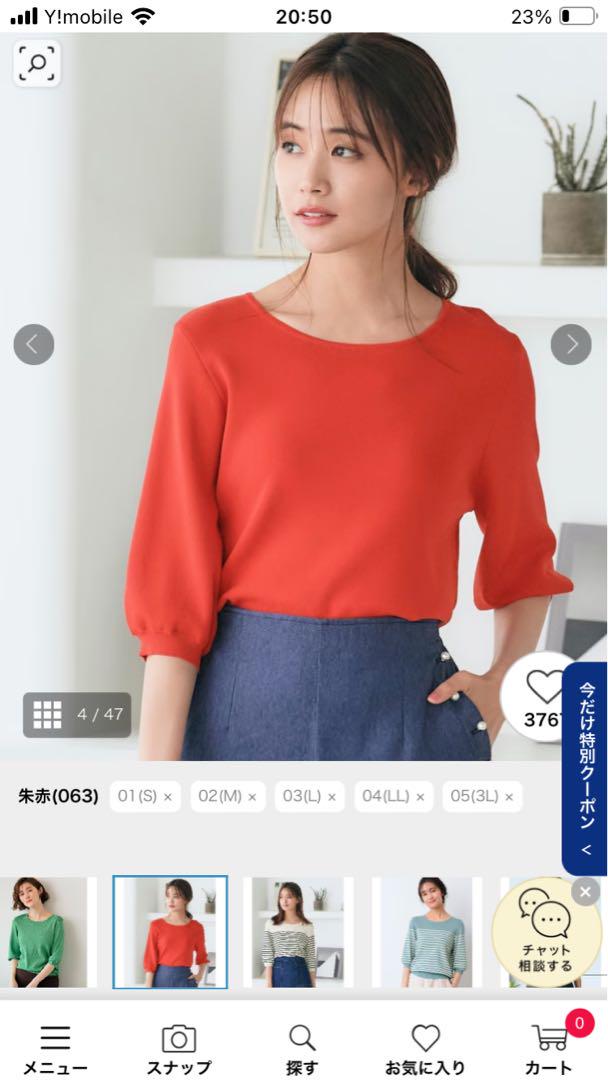Screen dimensions: 608x1080
Task: Open the photo grid showing 4 / 47
Action: coord(77,715)
